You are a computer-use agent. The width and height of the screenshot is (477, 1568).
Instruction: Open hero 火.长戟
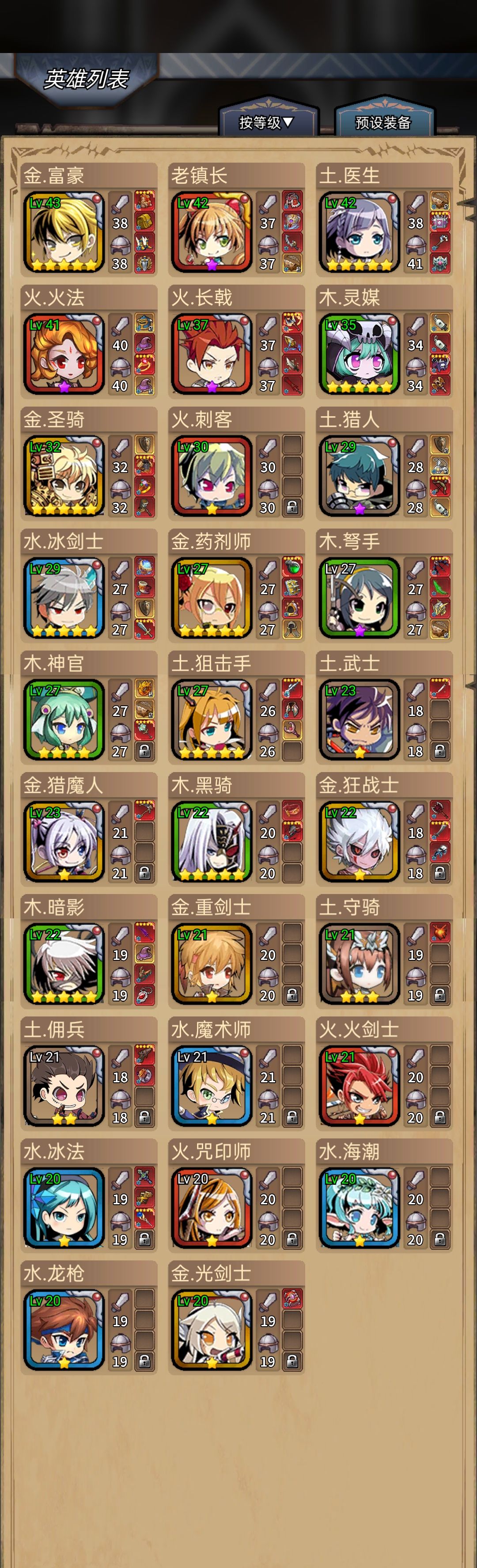[237, 342]
